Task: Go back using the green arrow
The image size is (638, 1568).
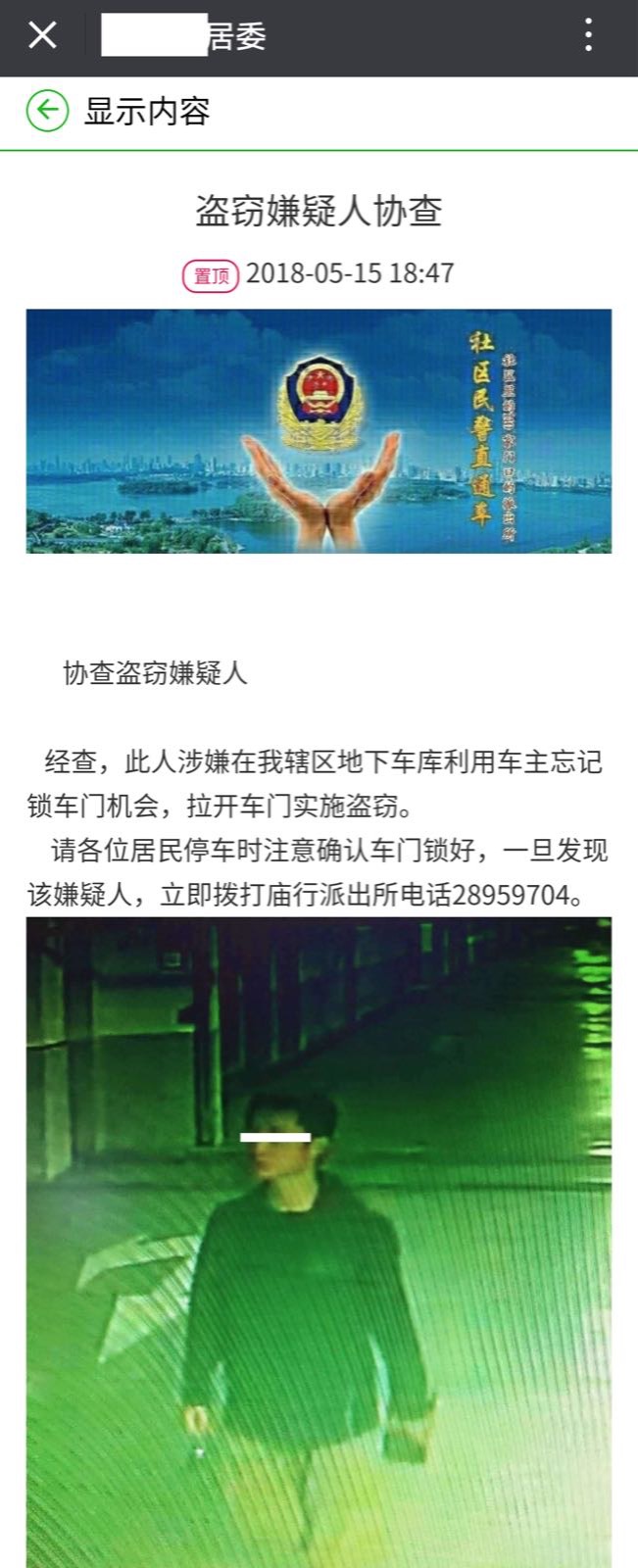Action: click(x=47, y=111)
